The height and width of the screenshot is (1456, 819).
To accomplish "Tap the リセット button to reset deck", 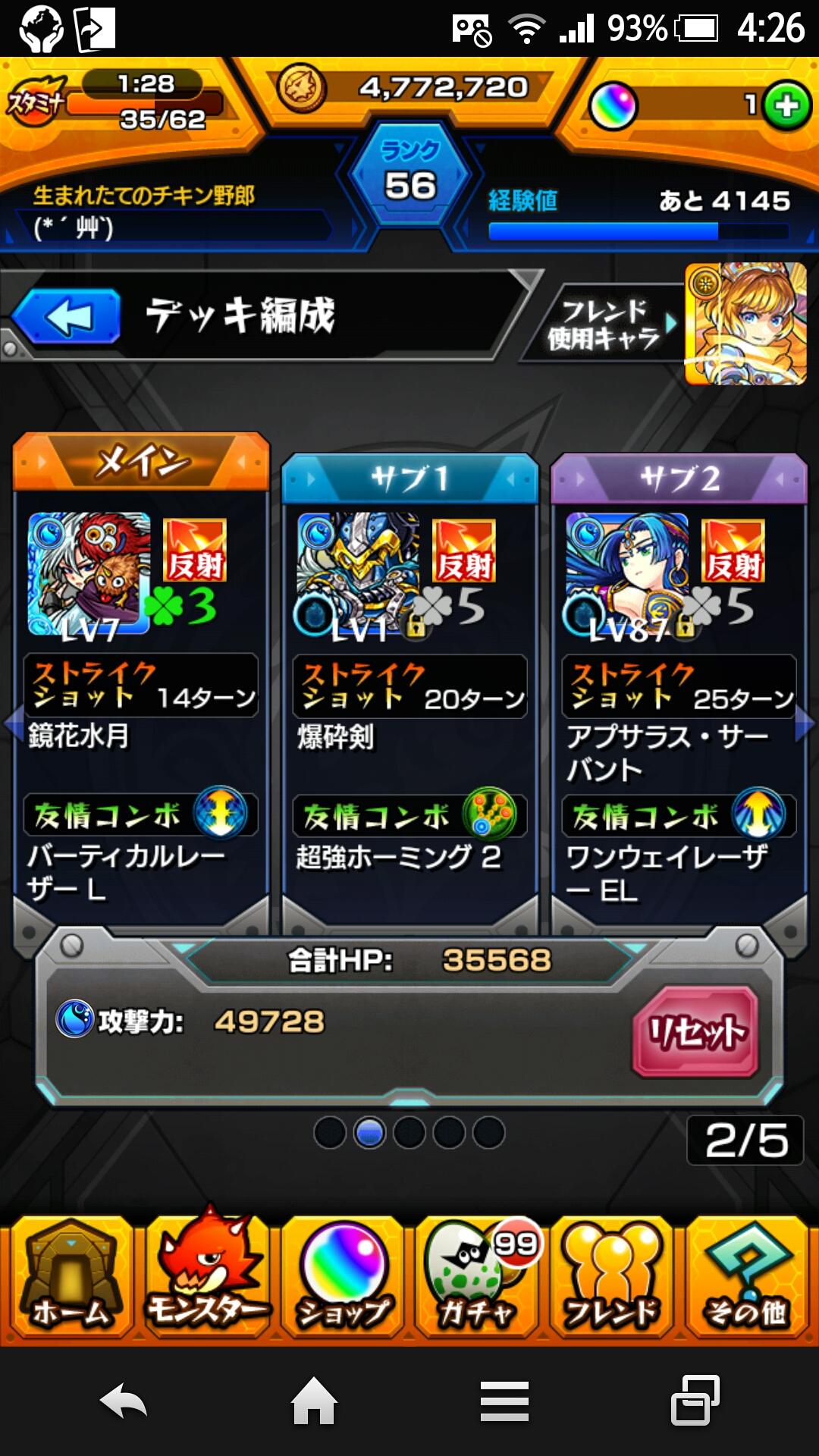I will [x=695, y=1031].
